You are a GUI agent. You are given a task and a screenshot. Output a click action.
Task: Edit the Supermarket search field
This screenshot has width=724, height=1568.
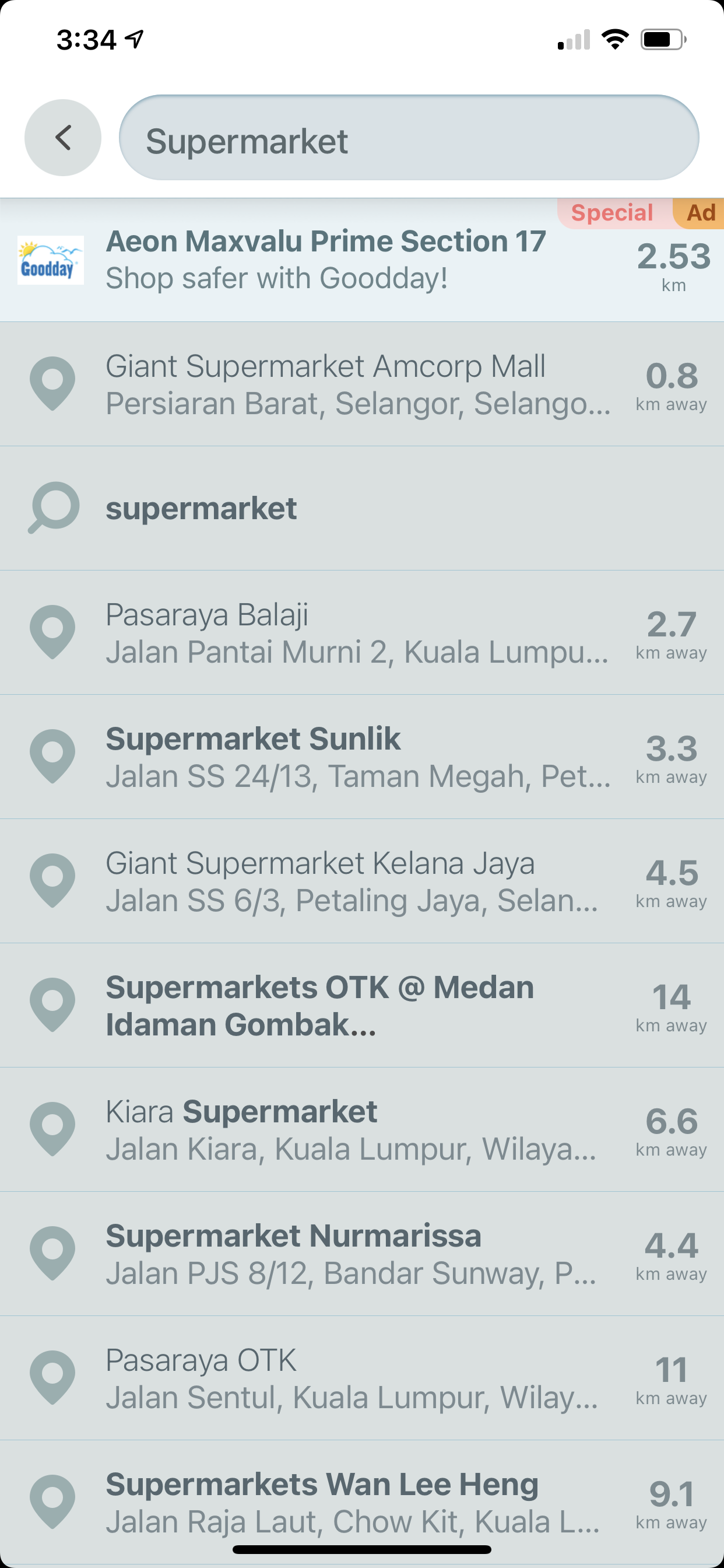tap(408, 138)
